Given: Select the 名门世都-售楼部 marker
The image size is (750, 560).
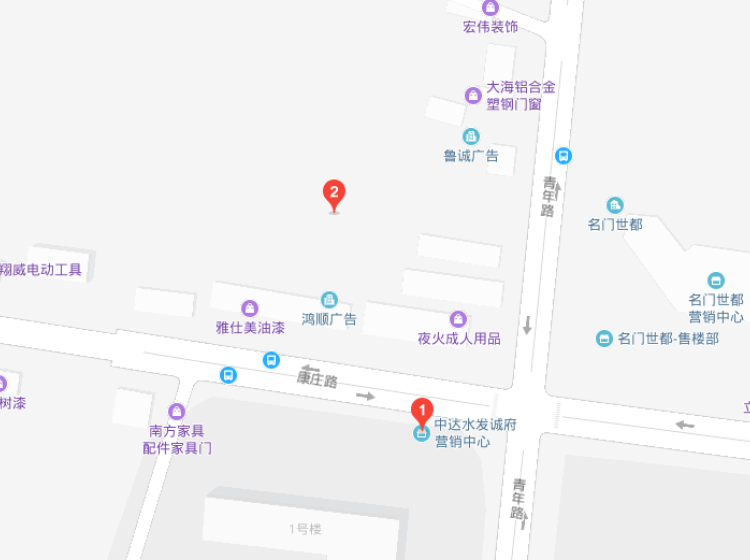Looking at the screenshot, I should (x=604, y=339).
